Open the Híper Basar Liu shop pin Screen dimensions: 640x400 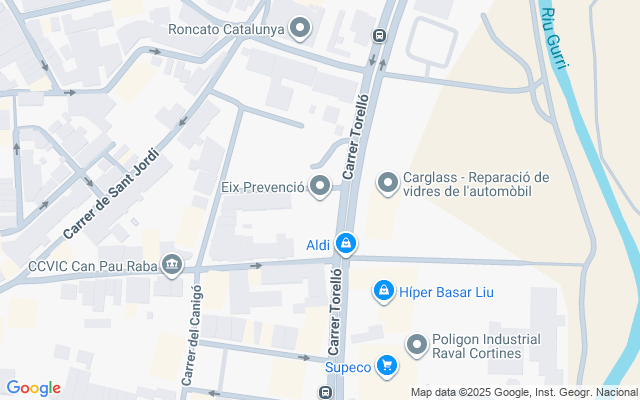pos(382,291)
